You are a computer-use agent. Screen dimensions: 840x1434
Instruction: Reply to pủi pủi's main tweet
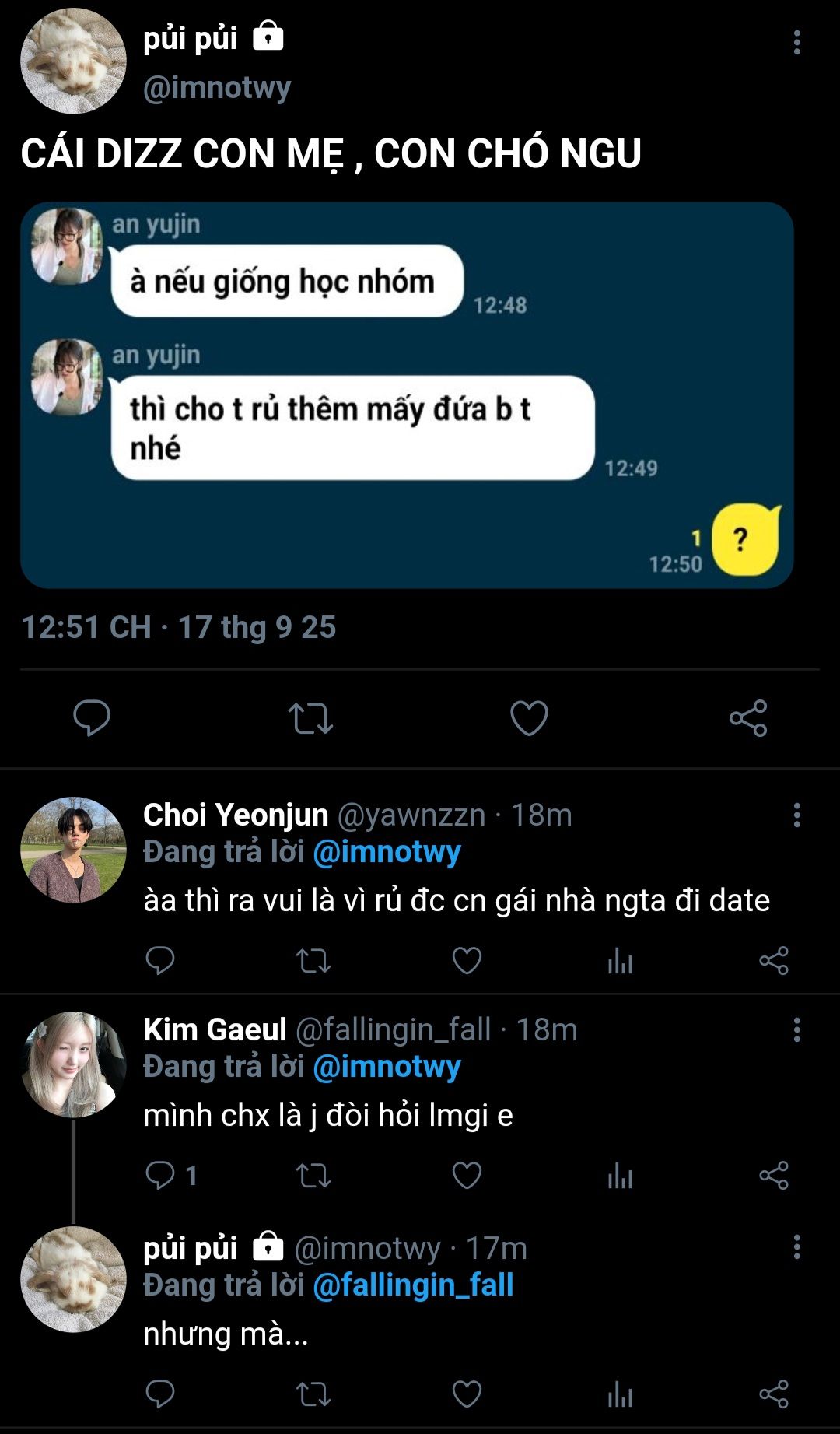(x=92, y=717)
